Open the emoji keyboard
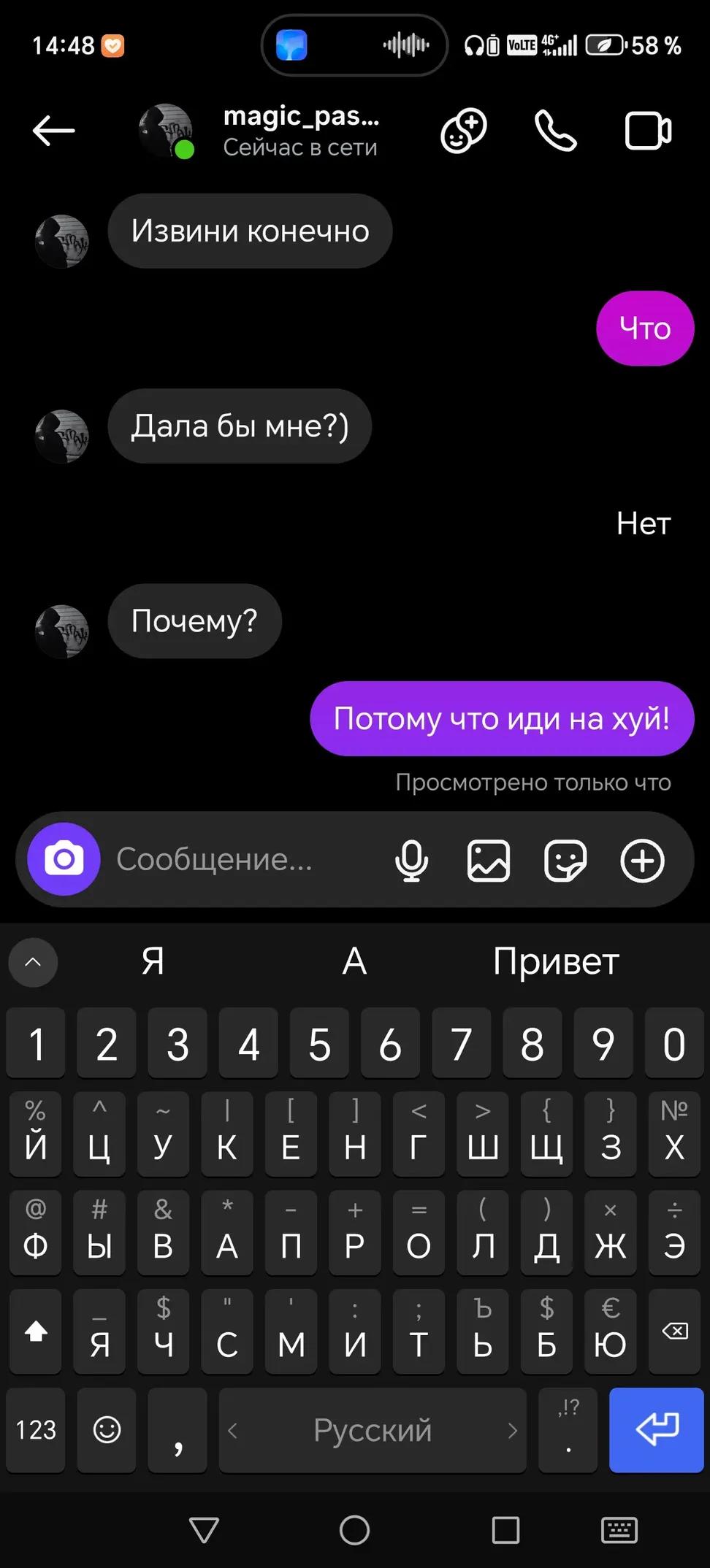 [107, 1429]
